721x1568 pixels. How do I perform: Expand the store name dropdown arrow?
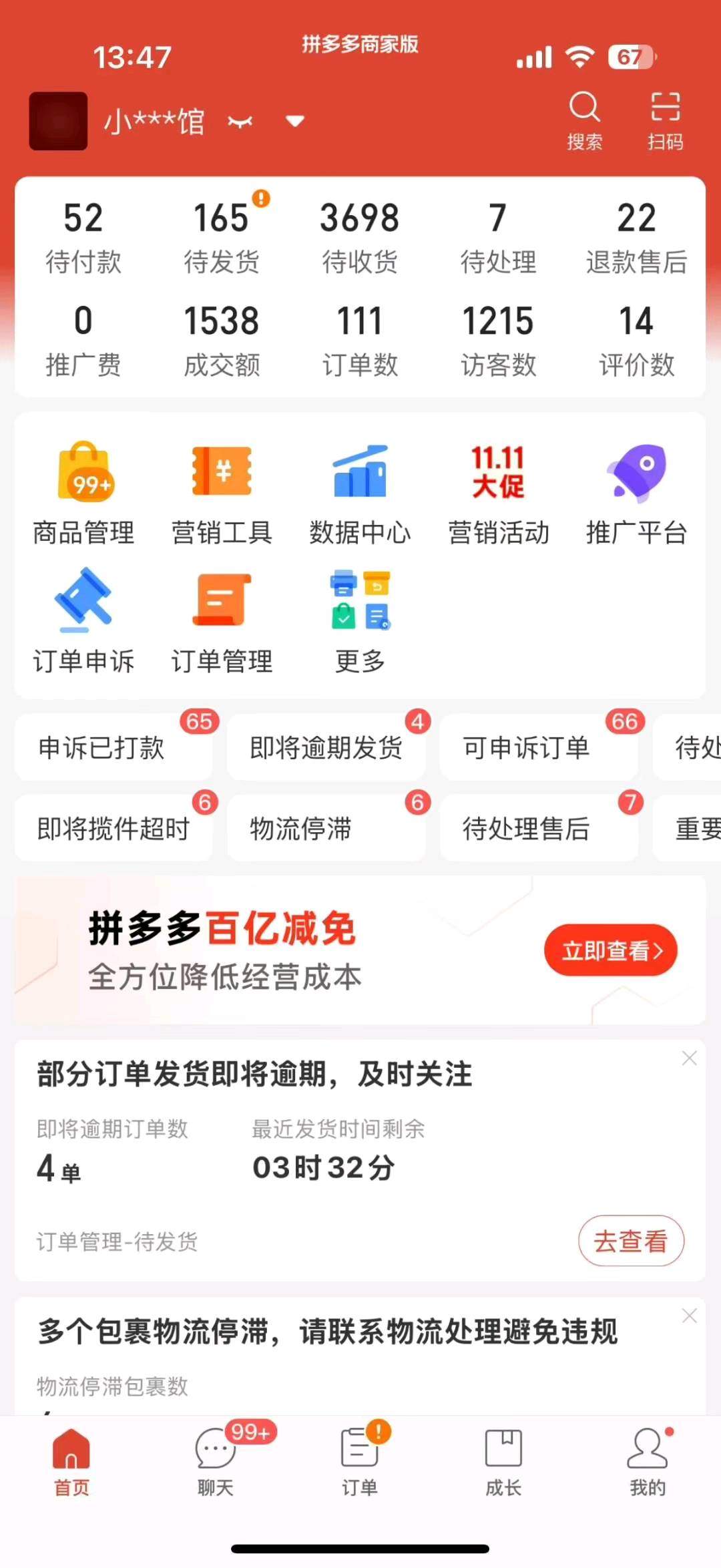[294, 122]
